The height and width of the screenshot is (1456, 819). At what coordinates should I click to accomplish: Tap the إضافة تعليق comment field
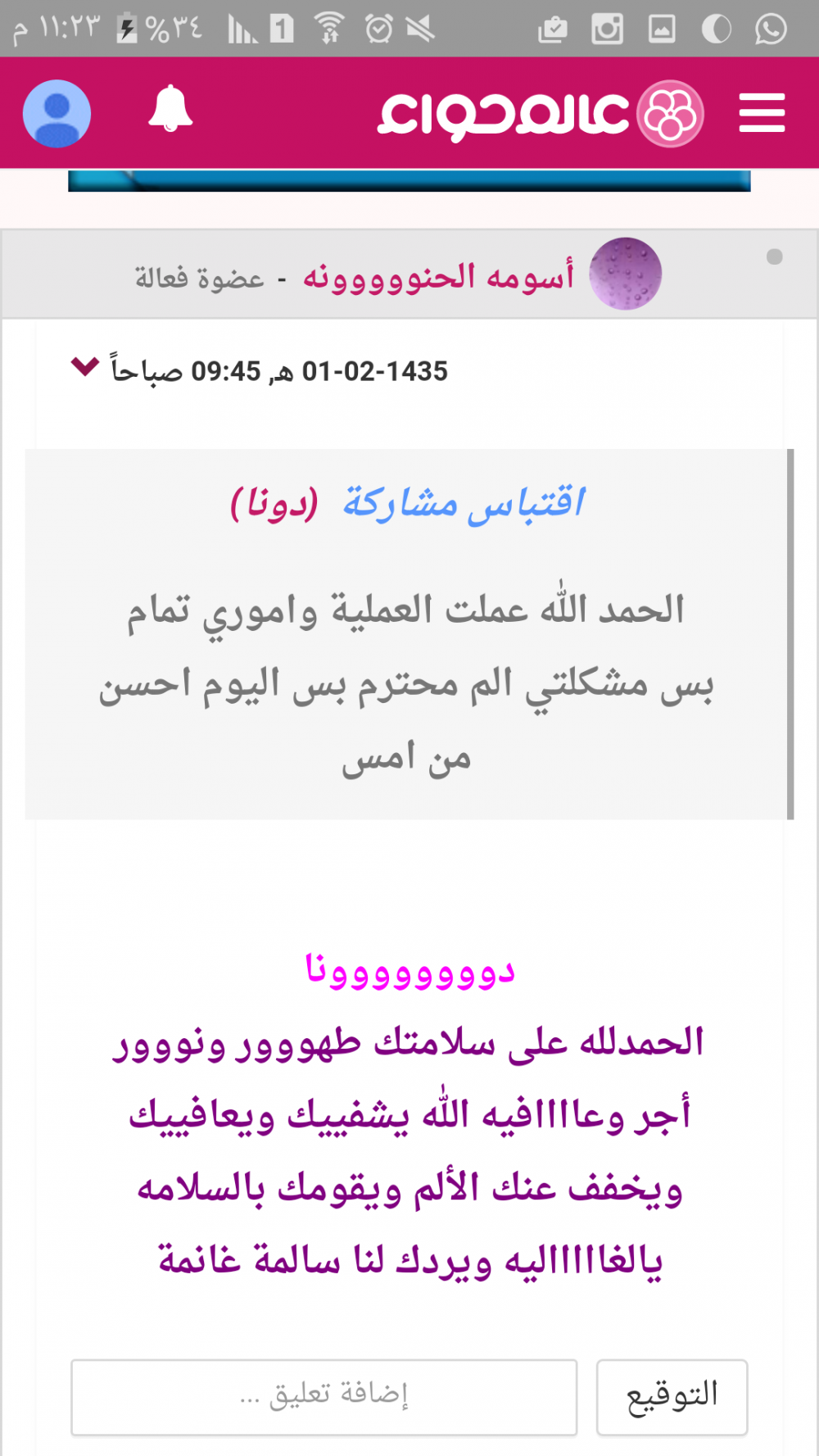point(324,1397)
